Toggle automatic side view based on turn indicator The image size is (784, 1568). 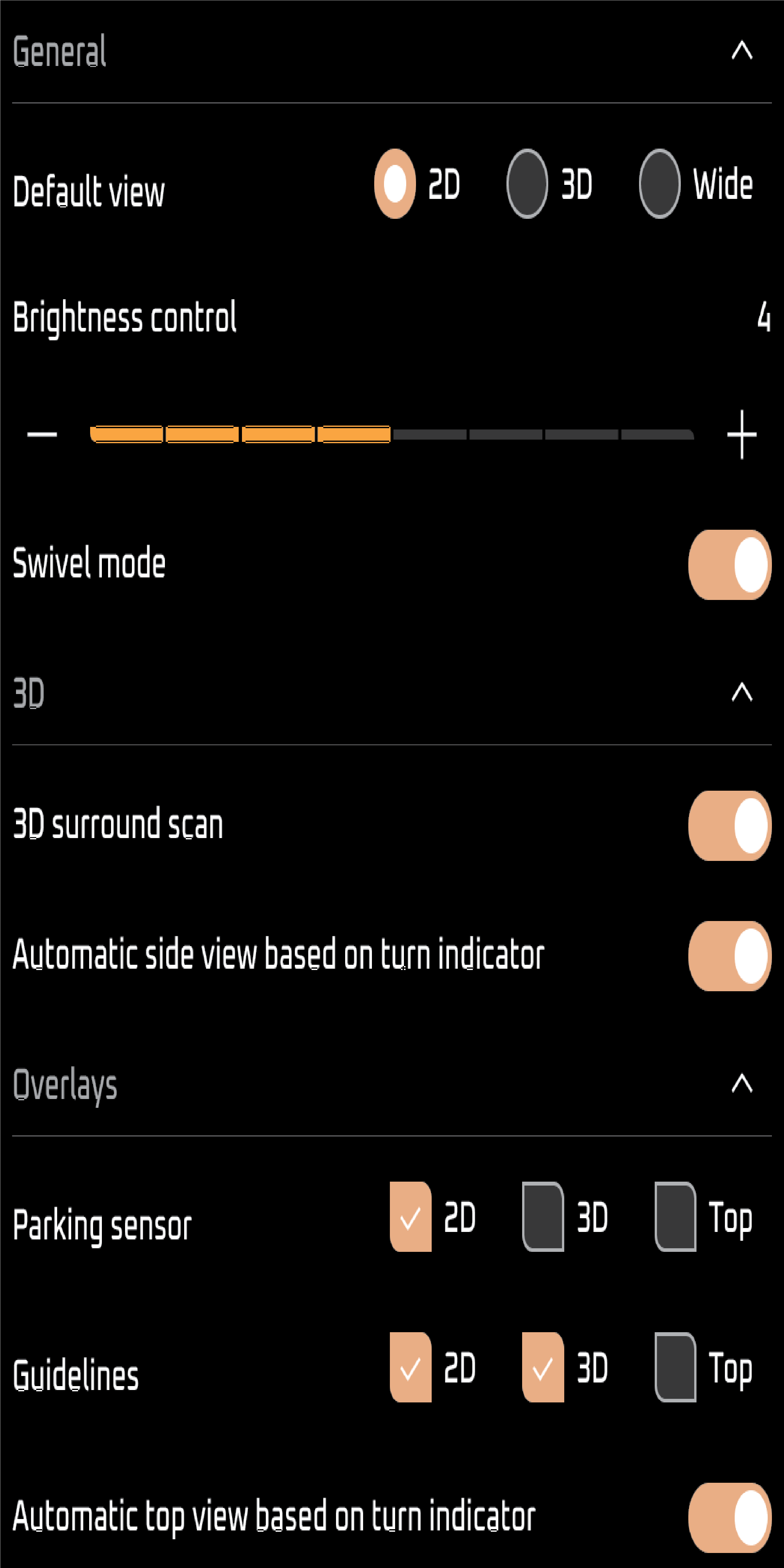click(x=730, y=956)
